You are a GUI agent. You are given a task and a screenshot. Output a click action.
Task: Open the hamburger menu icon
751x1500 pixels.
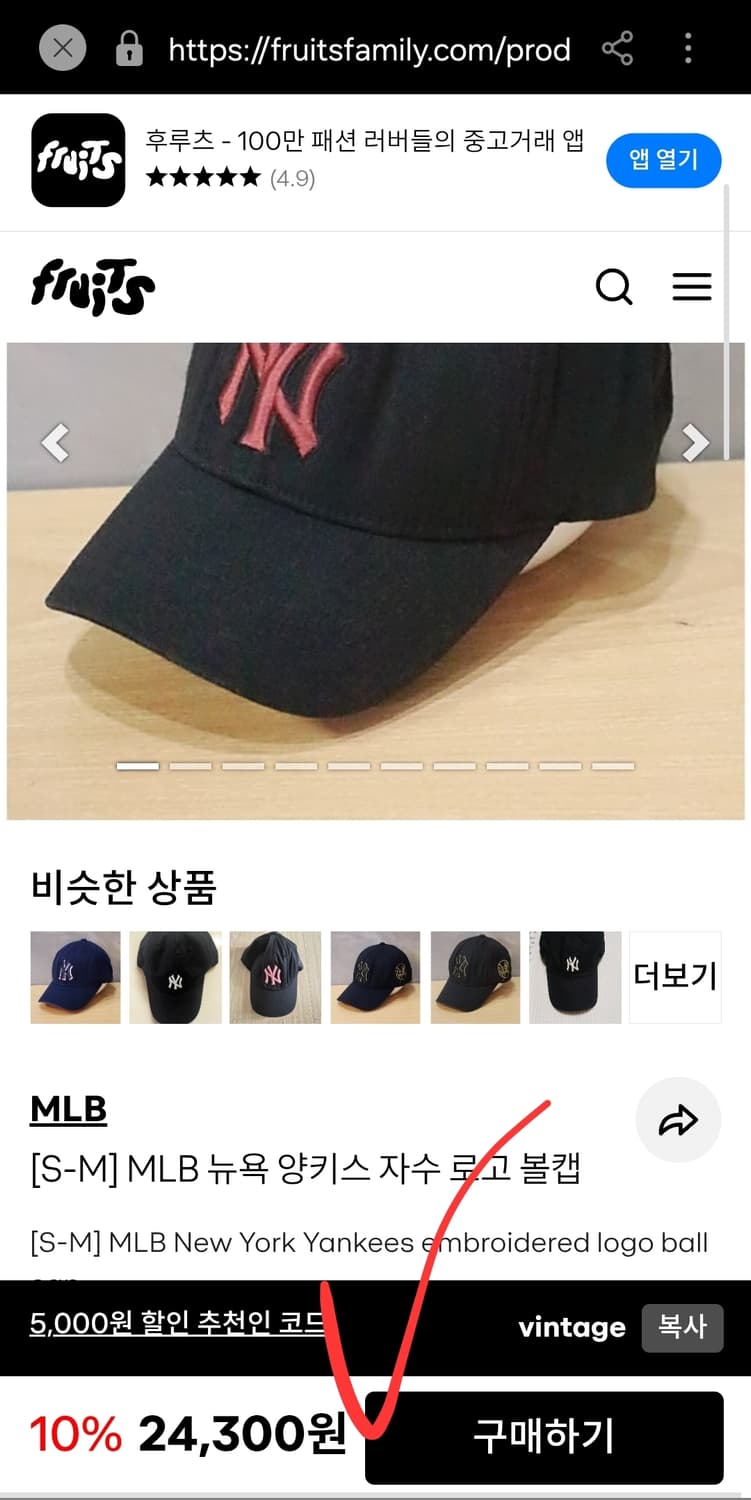(692, 287)
